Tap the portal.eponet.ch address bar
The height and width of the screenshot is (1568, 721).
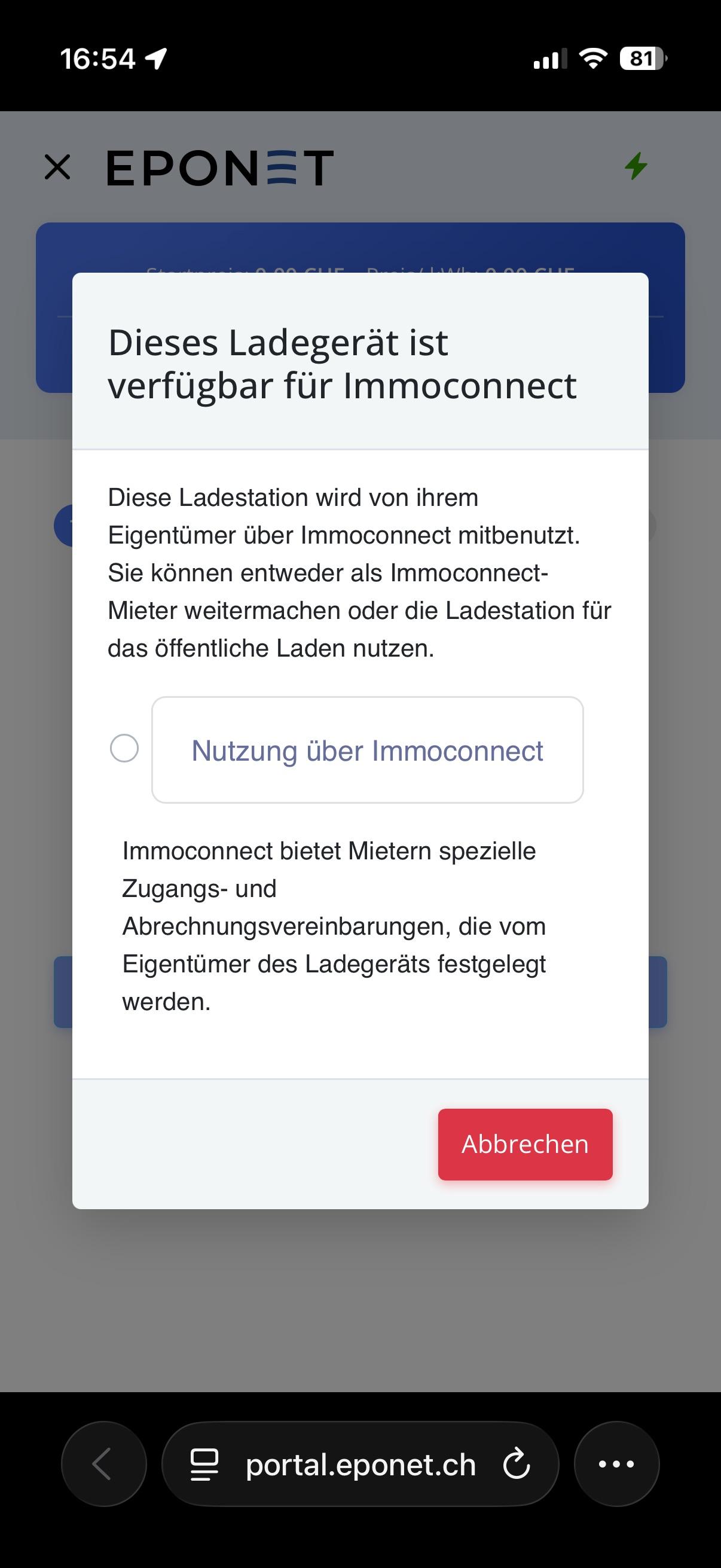tap(360, 1464)
